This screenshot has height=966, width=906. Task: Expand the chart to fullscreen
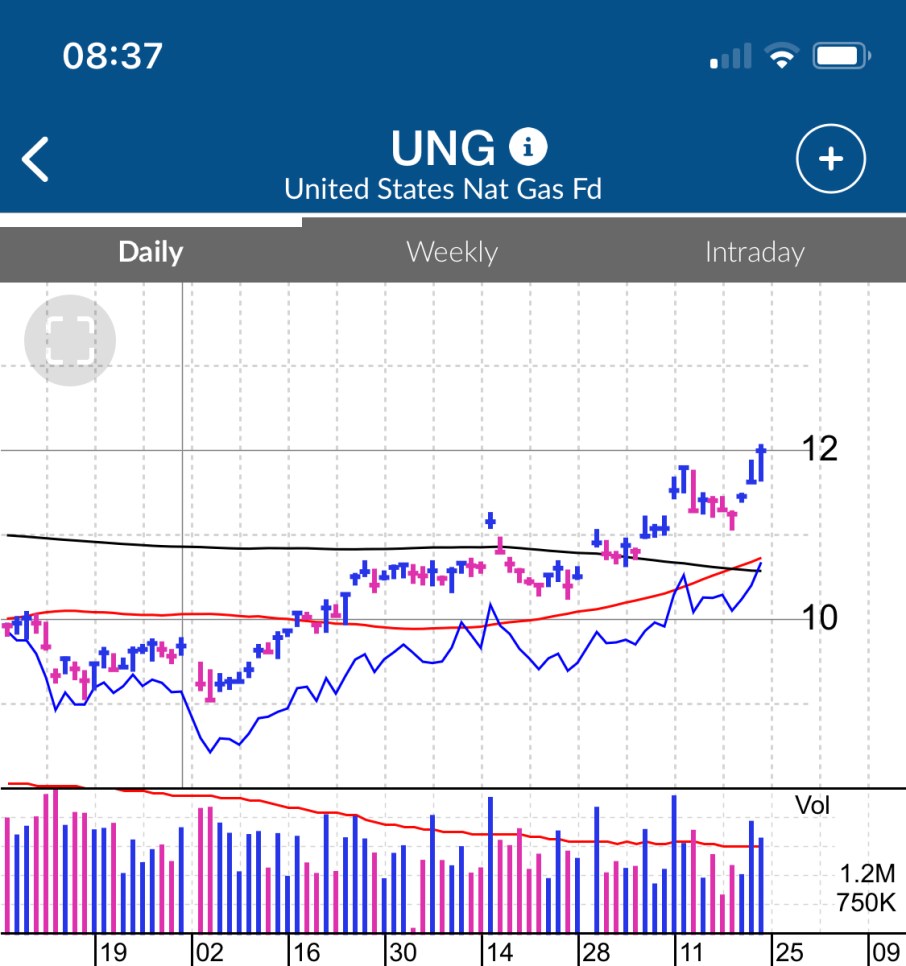tap(70, 341)
